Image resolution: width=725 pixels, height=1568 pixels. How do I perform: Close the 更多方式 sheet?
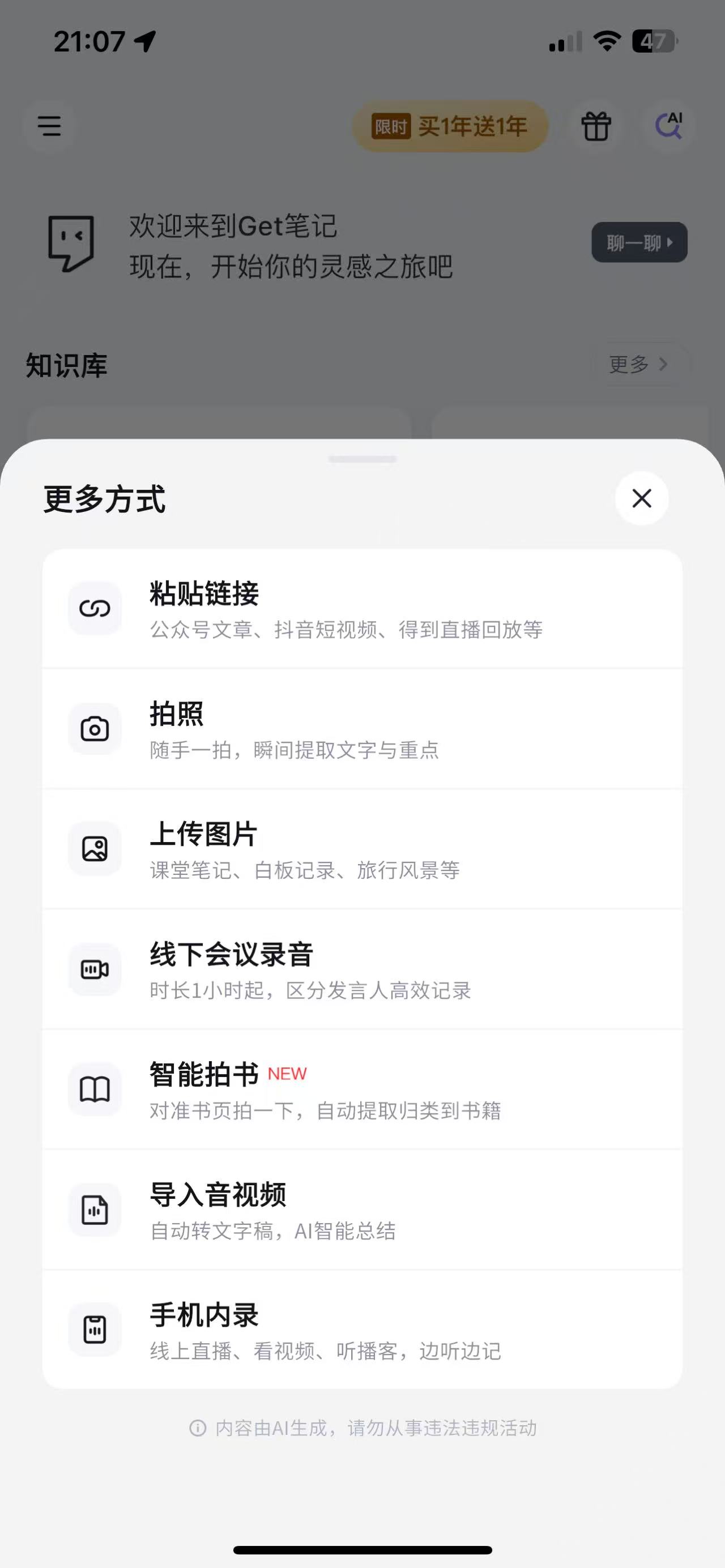click(642, 498)
